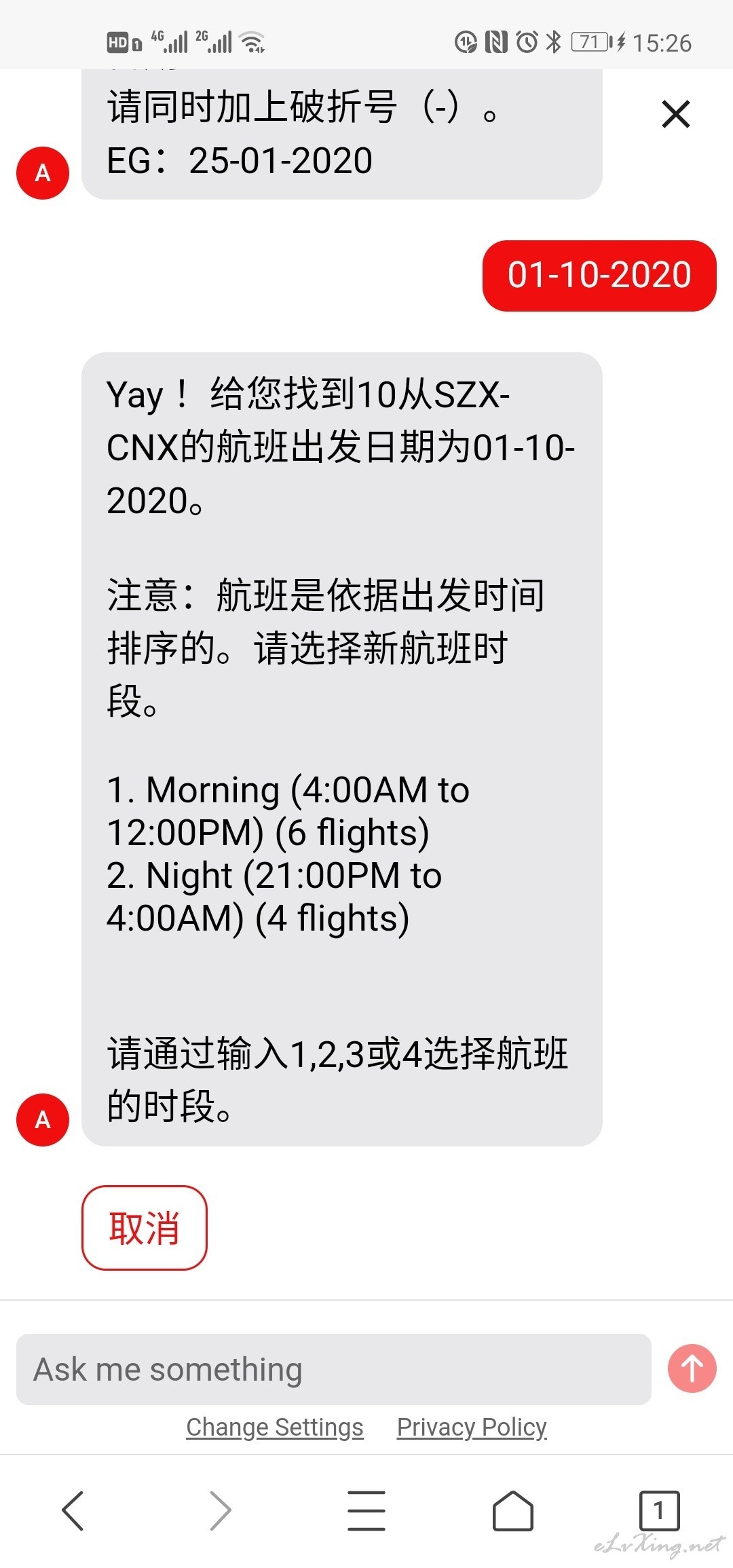
Task: Focus the Ask me something field
Action: [333, 1369]
